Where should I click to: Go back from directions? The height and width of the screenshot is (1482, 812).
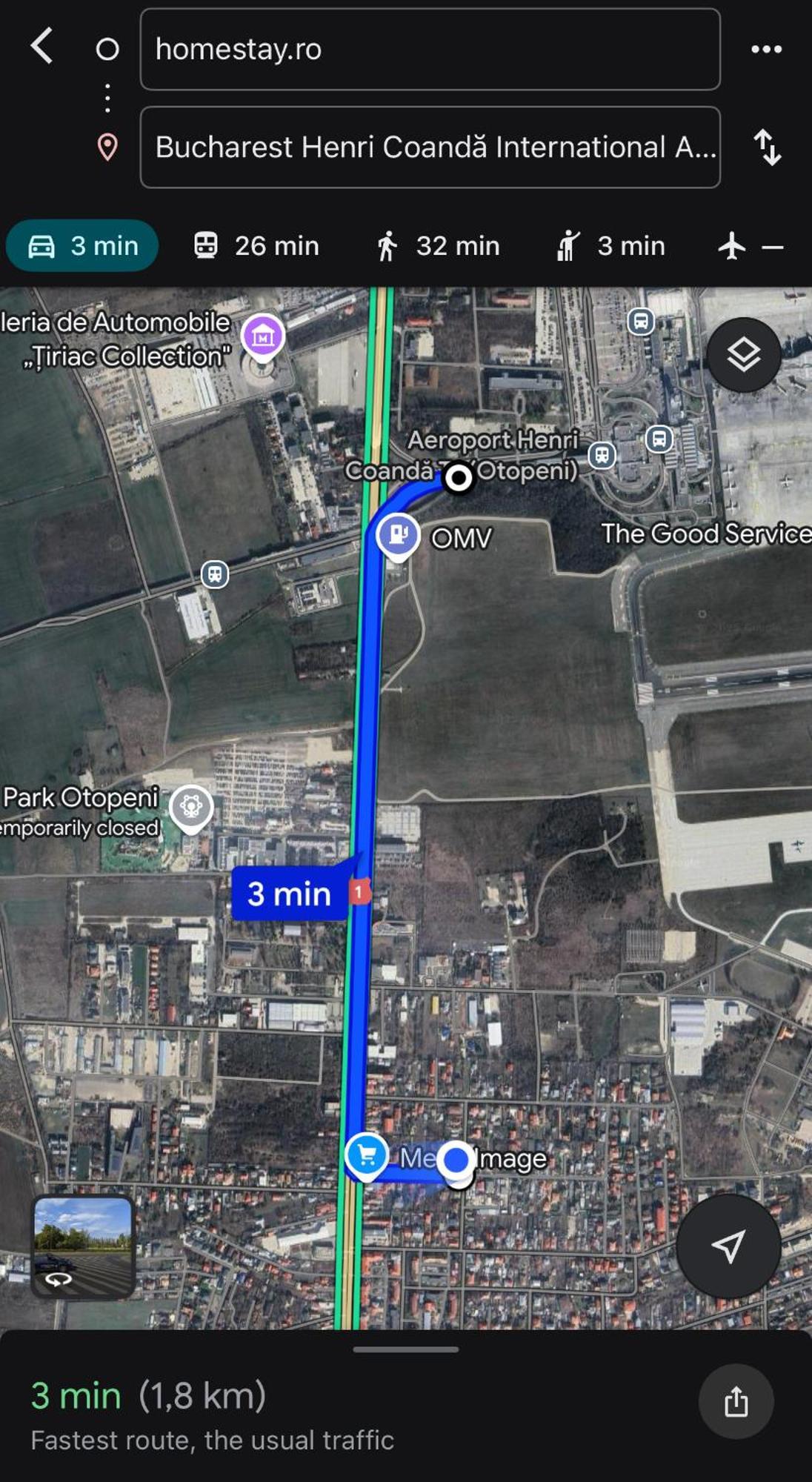pos(42,47)
